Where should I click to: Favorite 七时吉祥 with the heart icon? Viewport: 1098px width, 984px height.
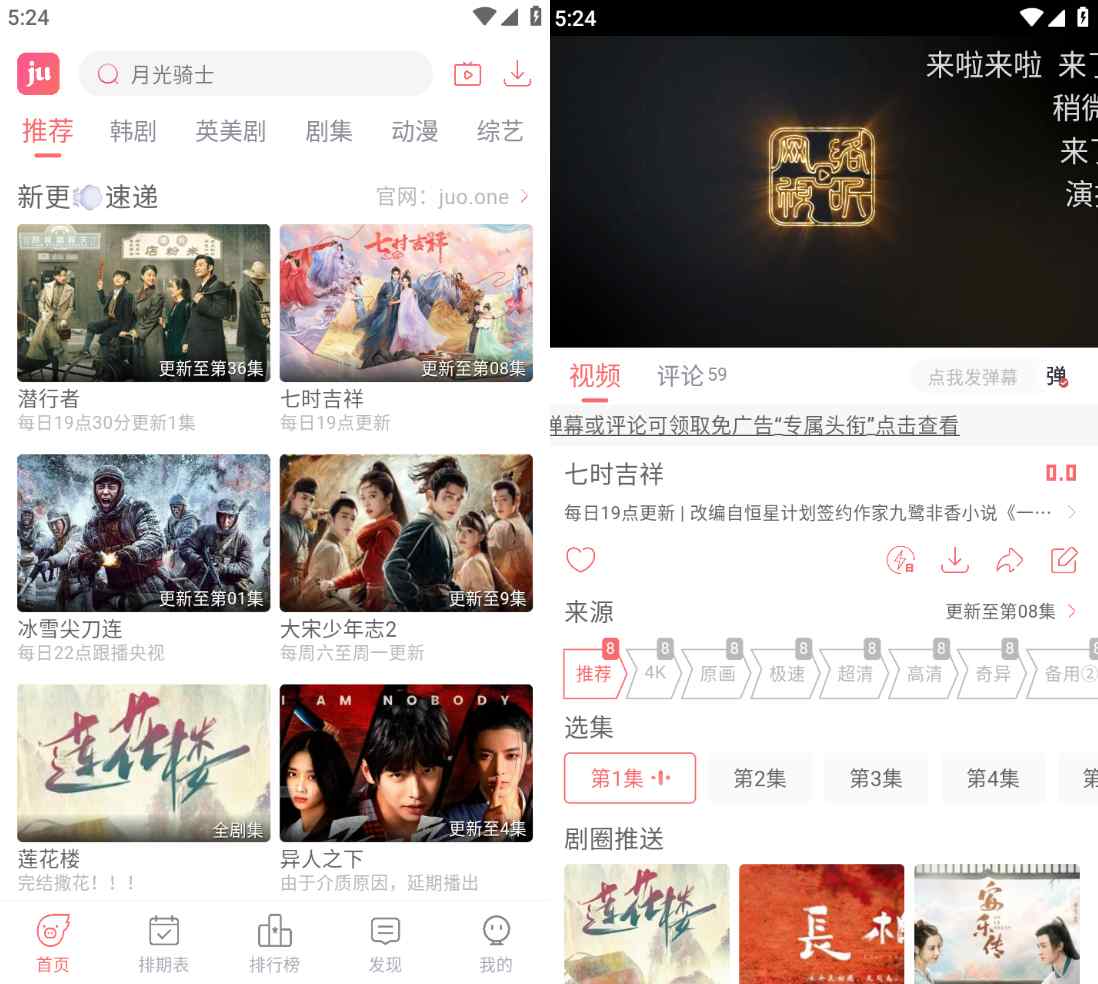[581, 560]
